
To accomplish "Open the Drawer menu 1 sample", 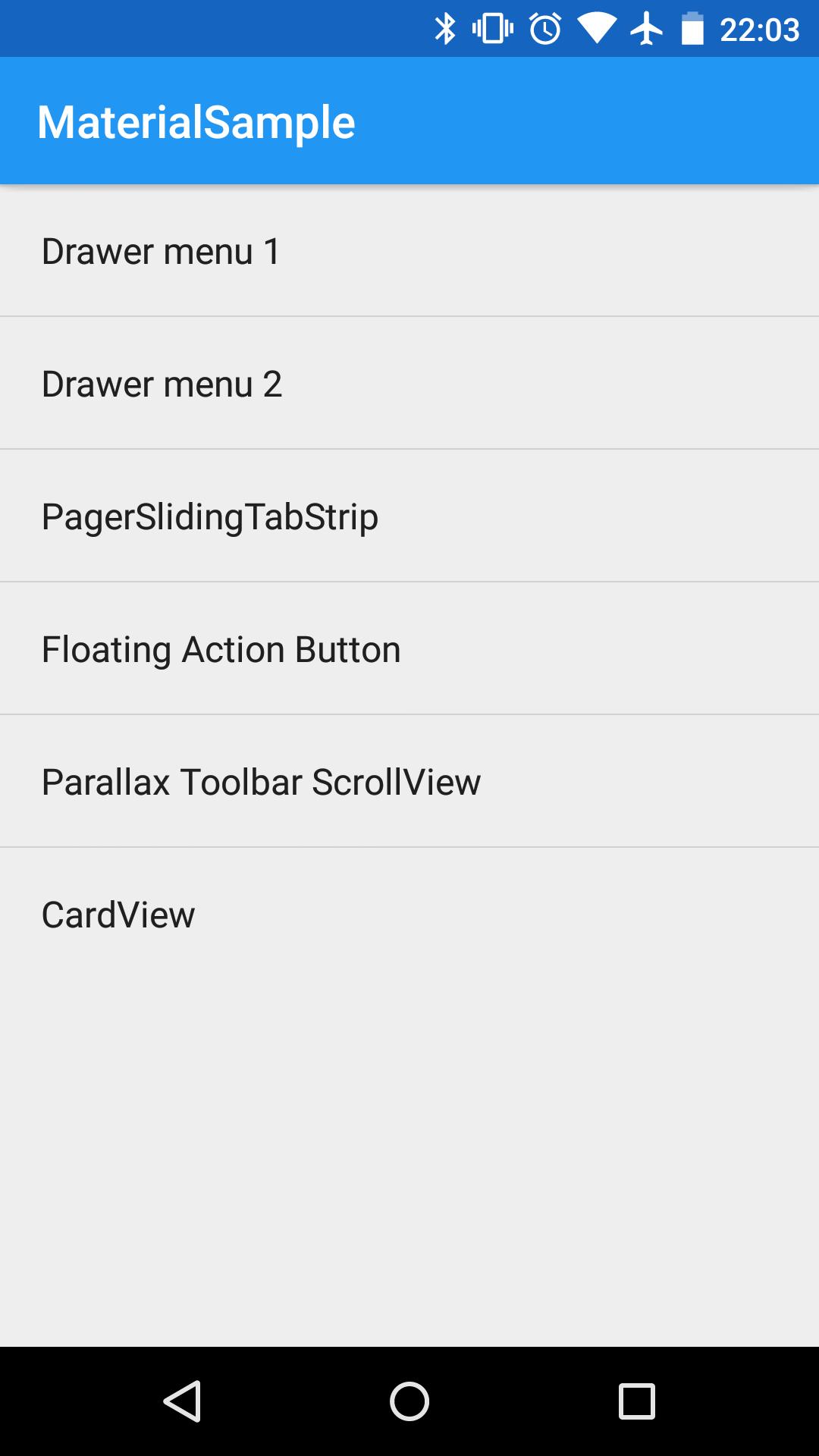I will [x=409, y=251].
